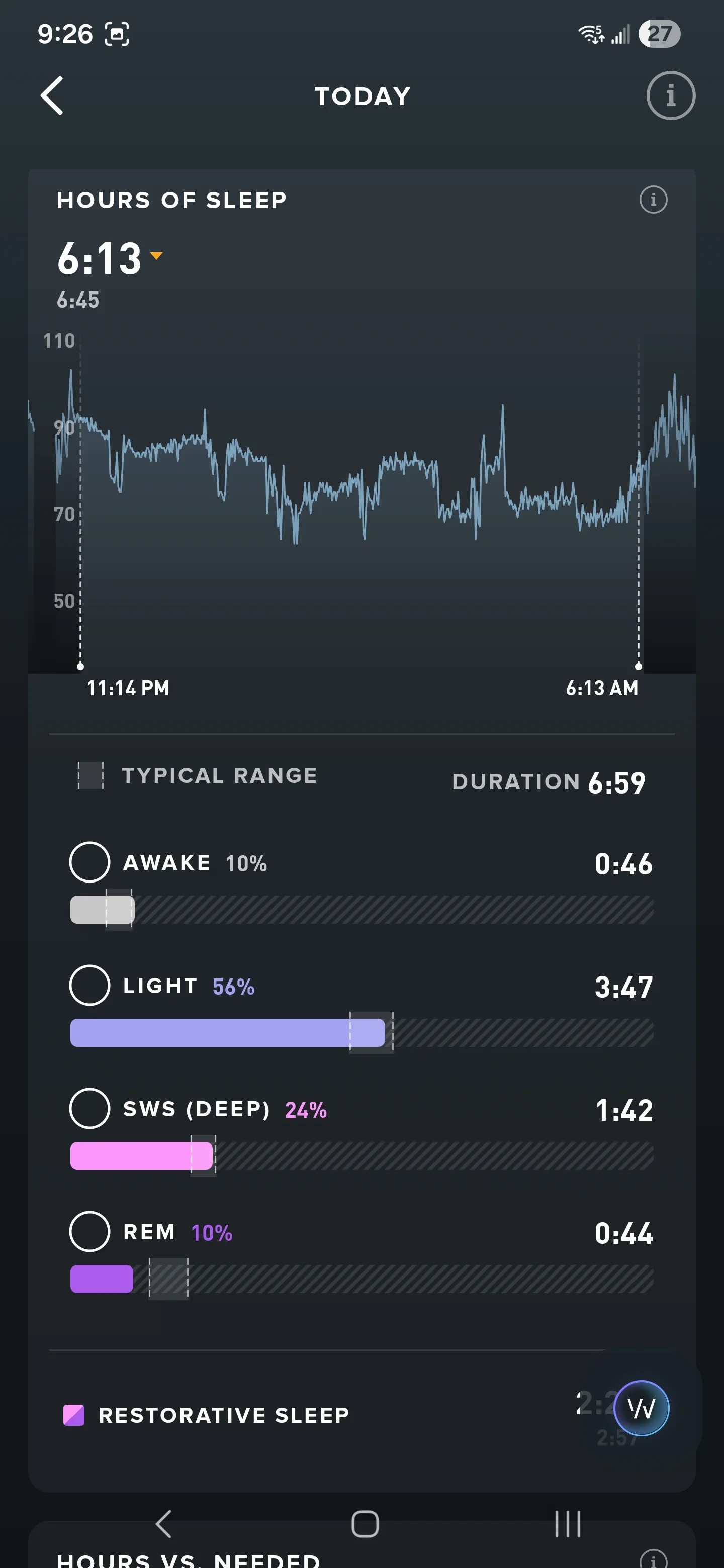Select the REM sleep stage circle

tap(89, 1231)
